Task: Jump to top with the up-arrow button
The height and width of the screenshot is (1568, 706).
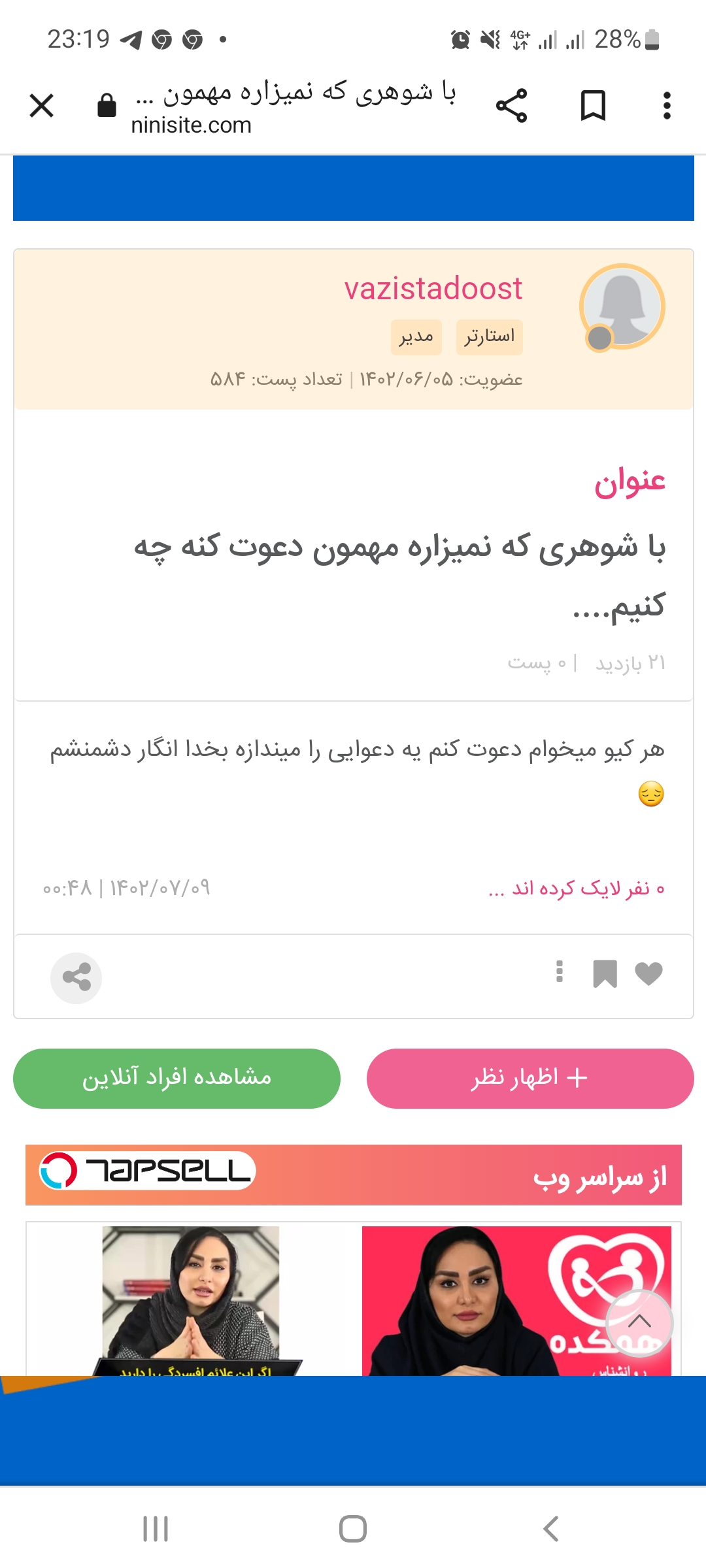Action: tap(639, 1322)
